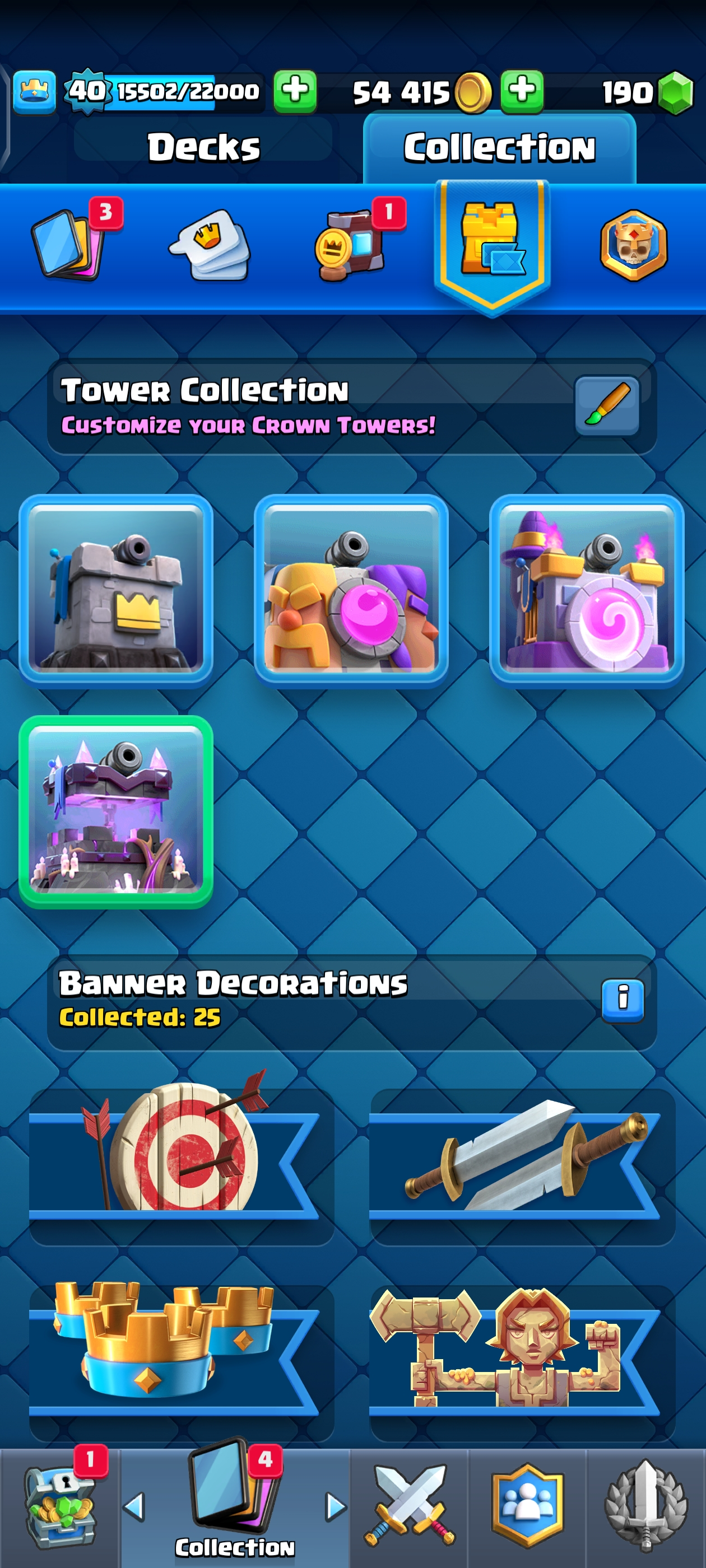Image resolution: width=706 pixels, height=1568 pixels.
Task: Open the shop chest tab
Action: (59, 1506)
